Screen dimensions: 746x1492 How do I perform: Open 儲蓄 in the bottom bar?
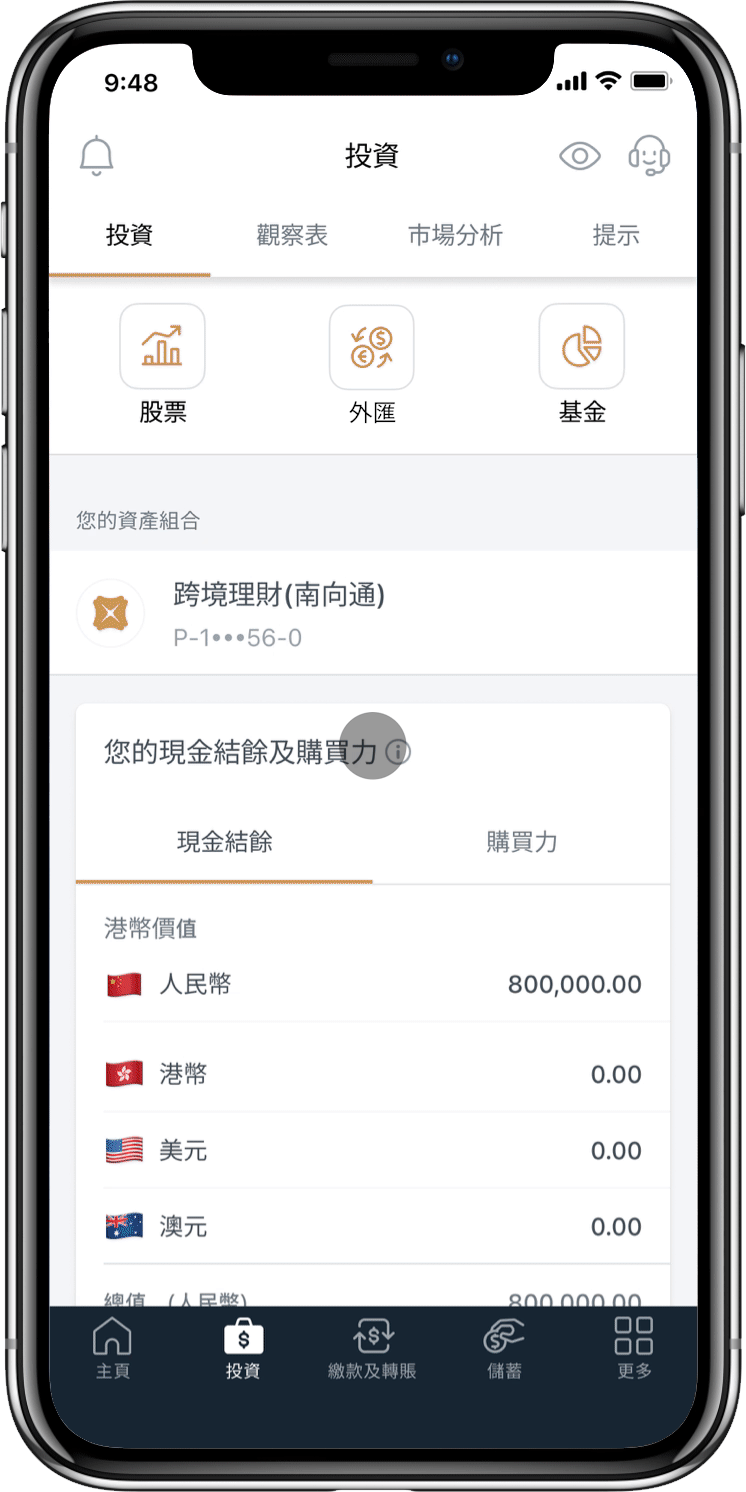coord(504,1348)
